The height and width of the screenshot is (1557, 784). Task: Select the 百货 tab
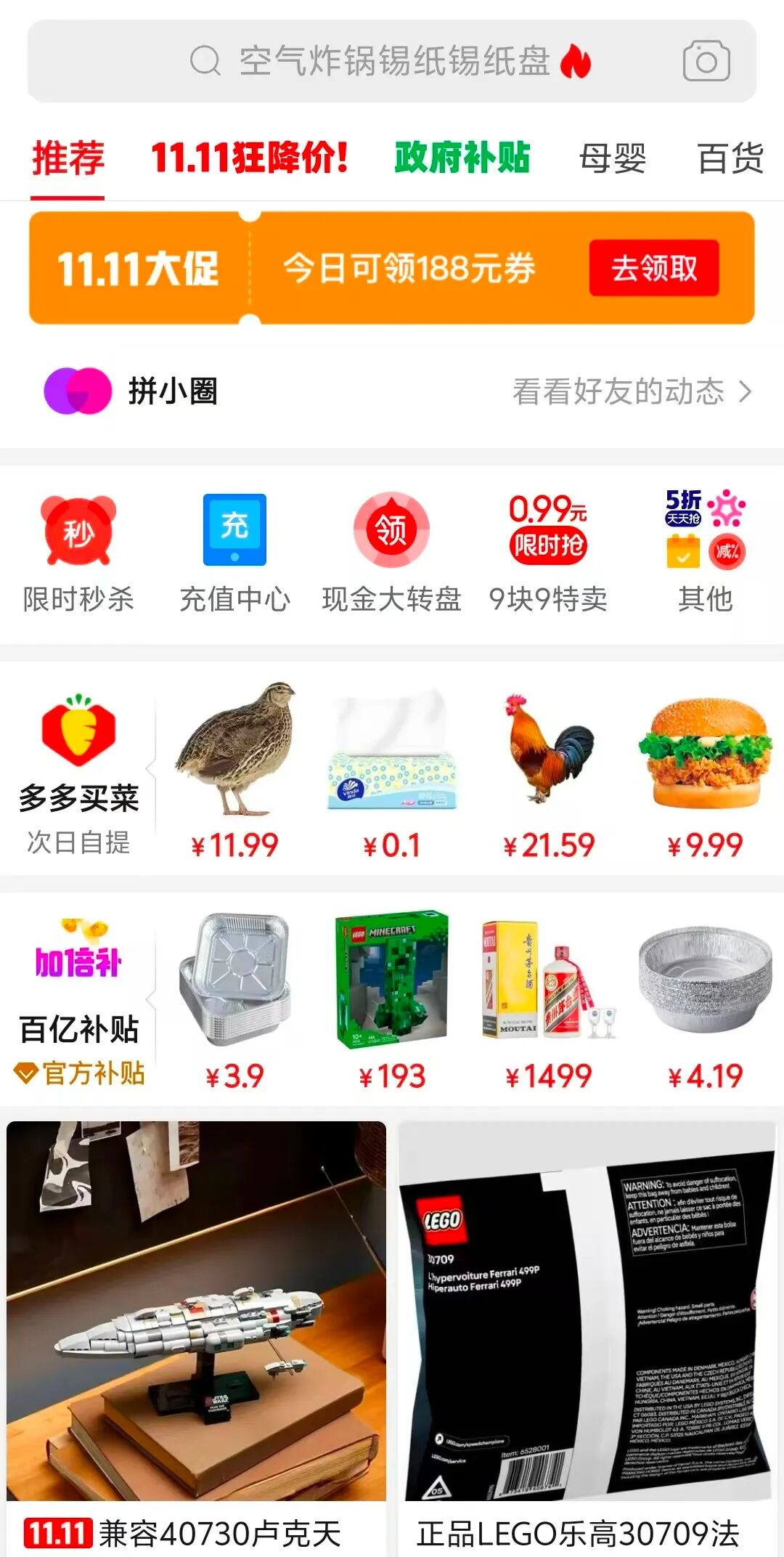[x=730, y=158]
